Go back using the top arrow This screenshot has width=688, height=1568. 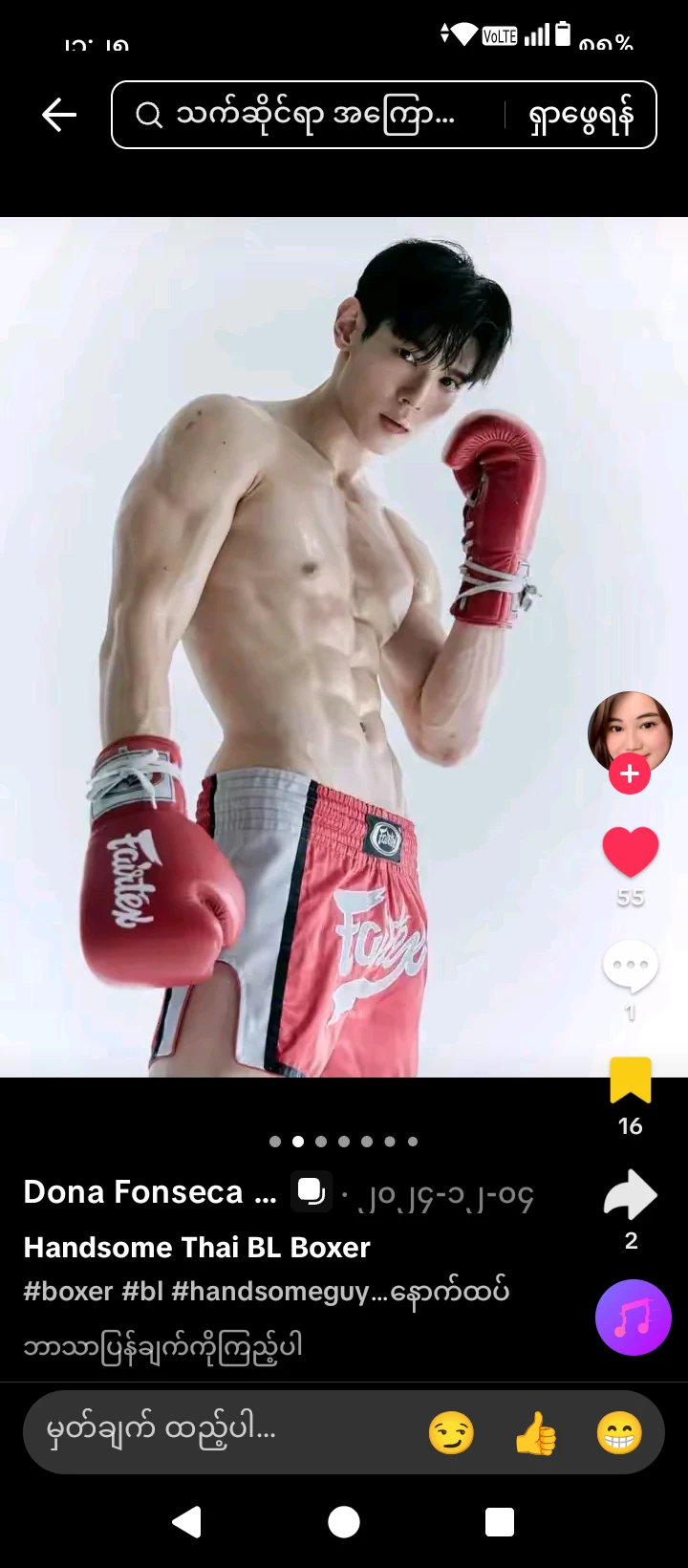(59, 116)
